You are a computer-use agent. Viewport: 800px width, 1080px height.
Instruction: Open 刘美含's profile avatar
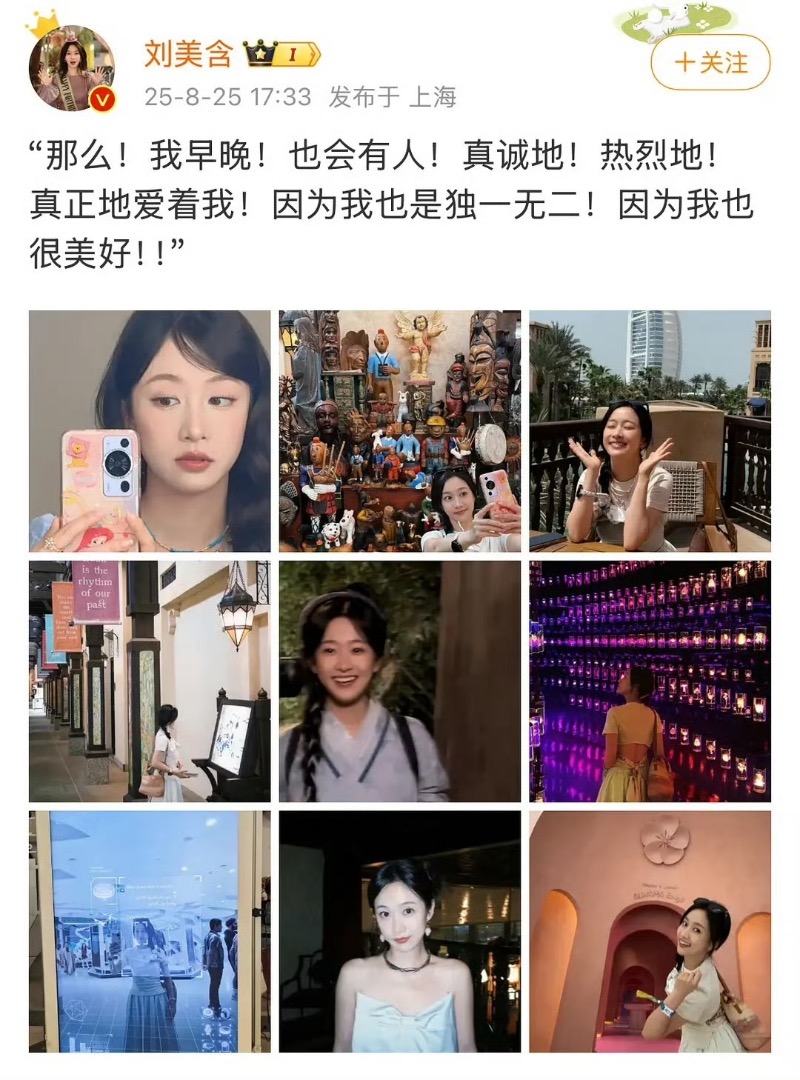coord(71,67)
